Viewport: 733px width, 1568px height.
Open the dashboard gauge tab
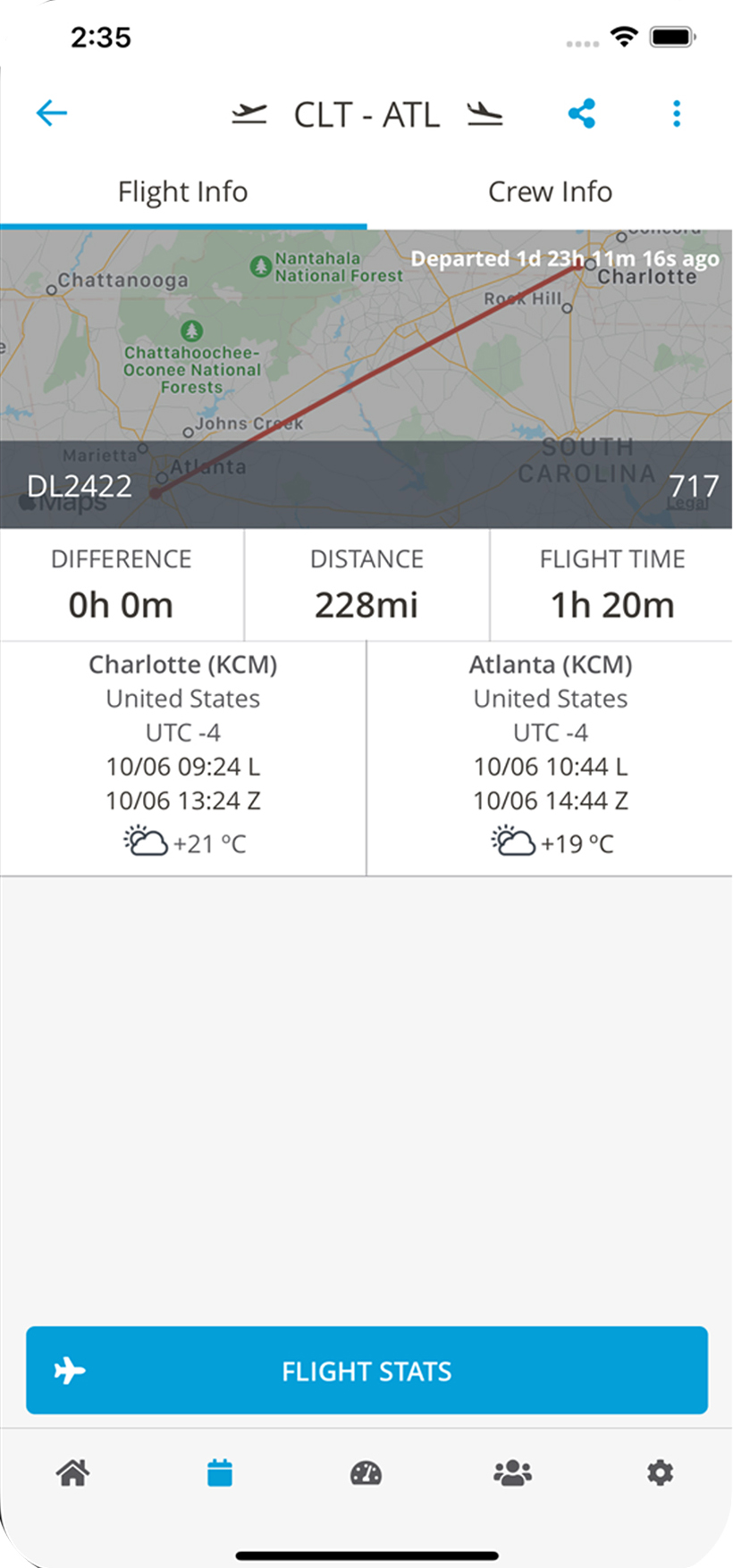(x=366, y=1472)
